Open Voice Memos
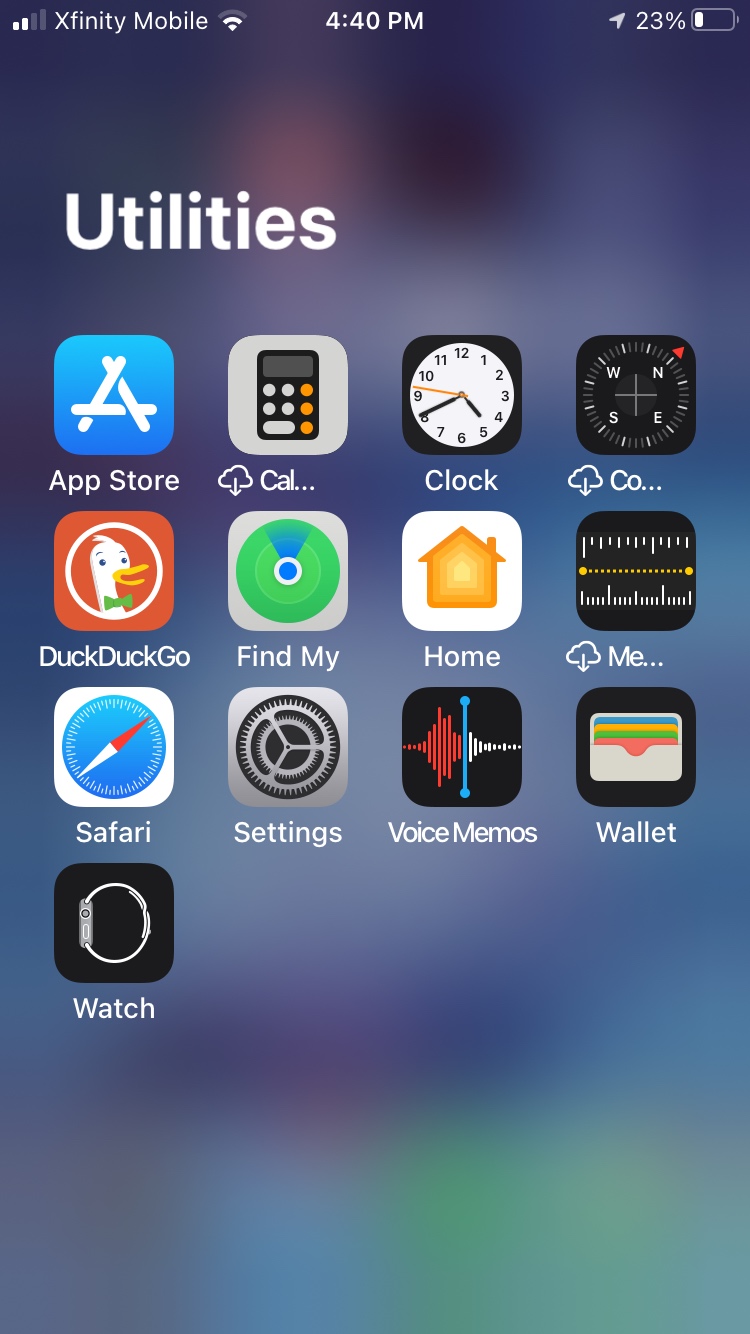Screen dimensions: 750x1334 click(x=462, y=747)
